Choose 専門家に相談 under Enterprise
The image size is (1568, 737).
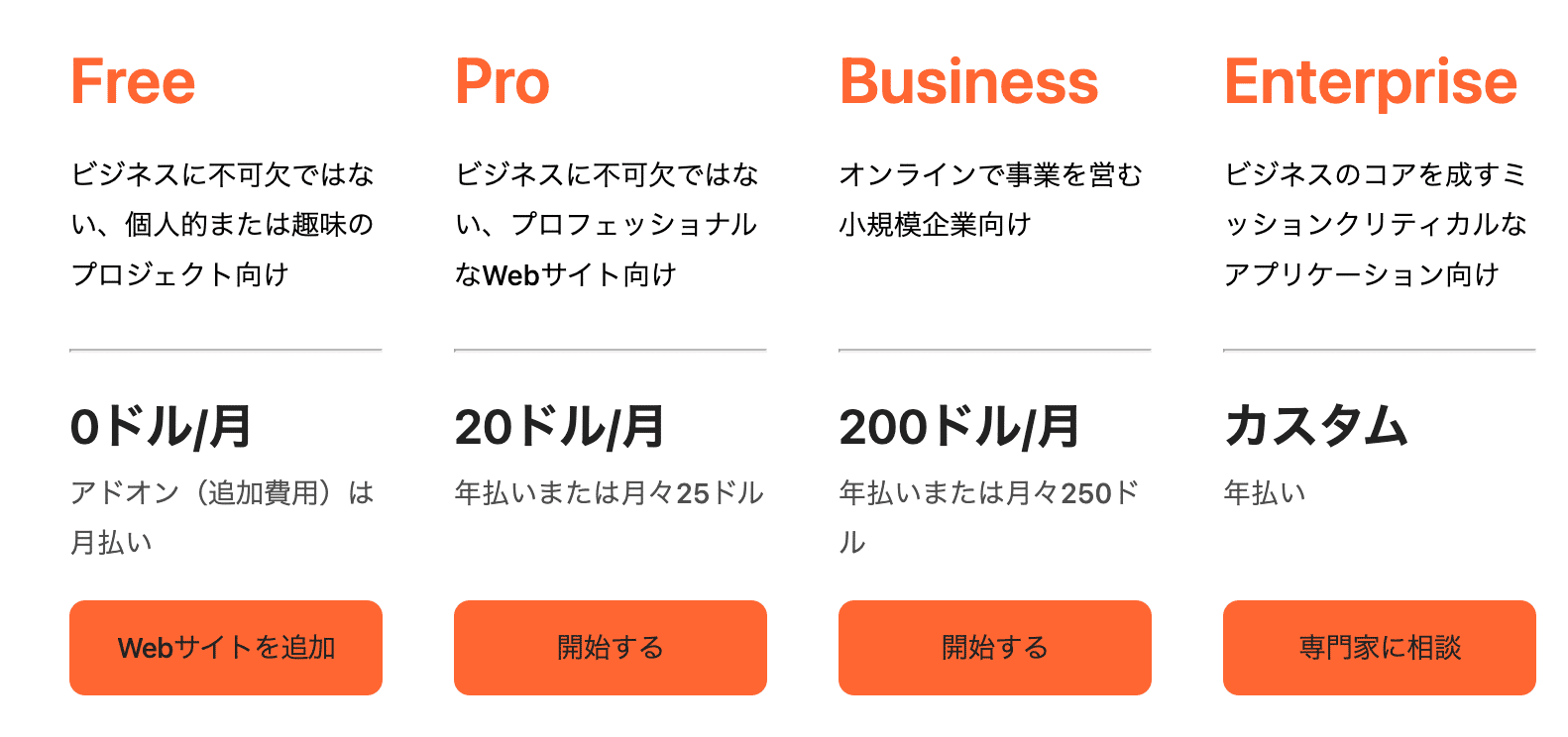pos(1379,648)
